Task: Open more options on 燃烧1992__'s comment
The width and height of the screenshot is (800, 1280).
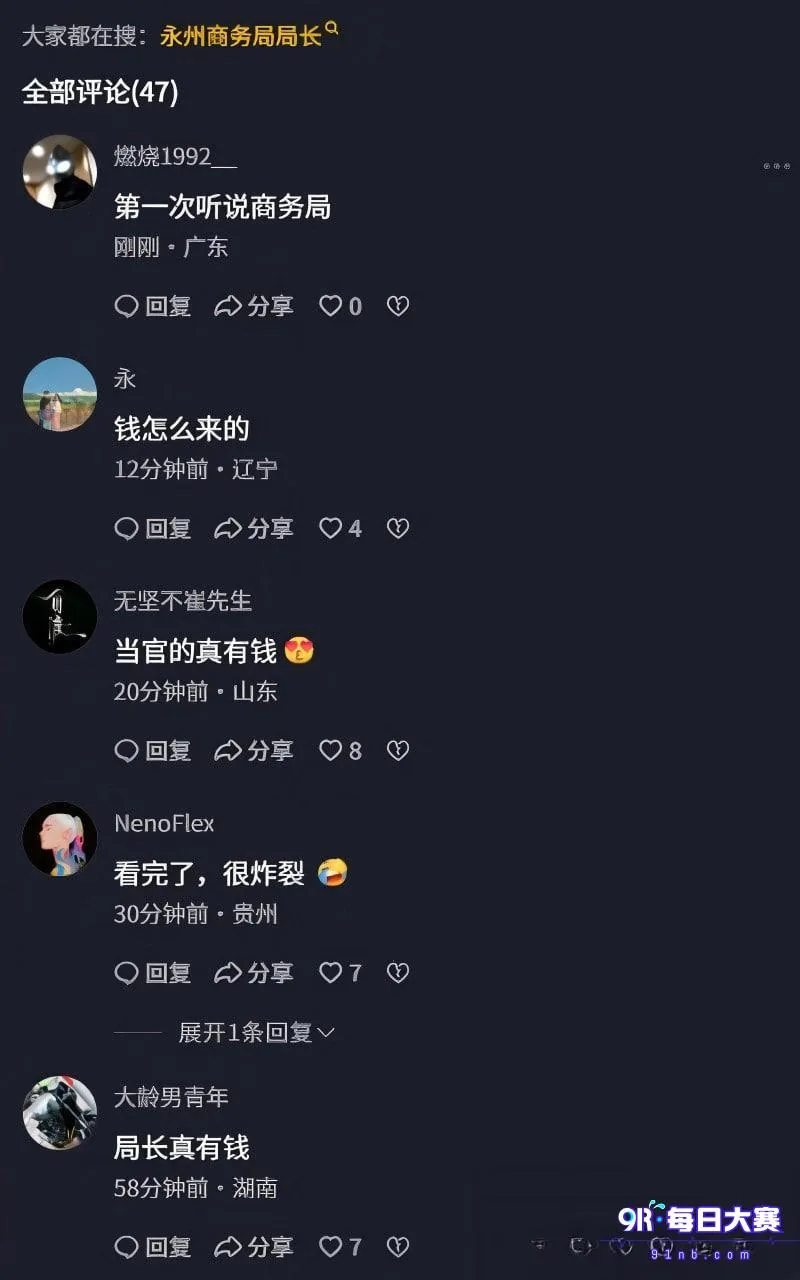Action: 777,166
